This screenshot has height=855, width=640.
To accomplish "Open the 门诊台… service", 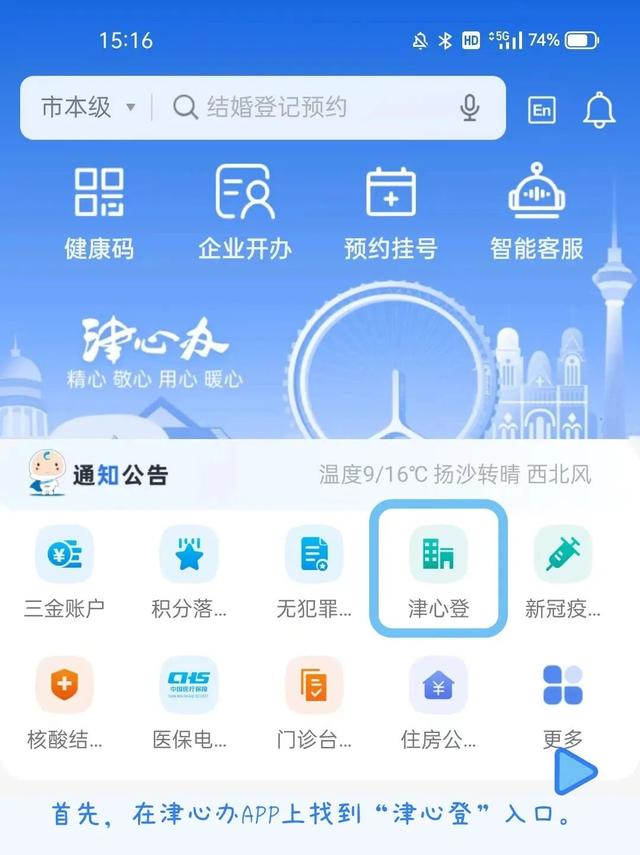I will click(x=314, y=701).
